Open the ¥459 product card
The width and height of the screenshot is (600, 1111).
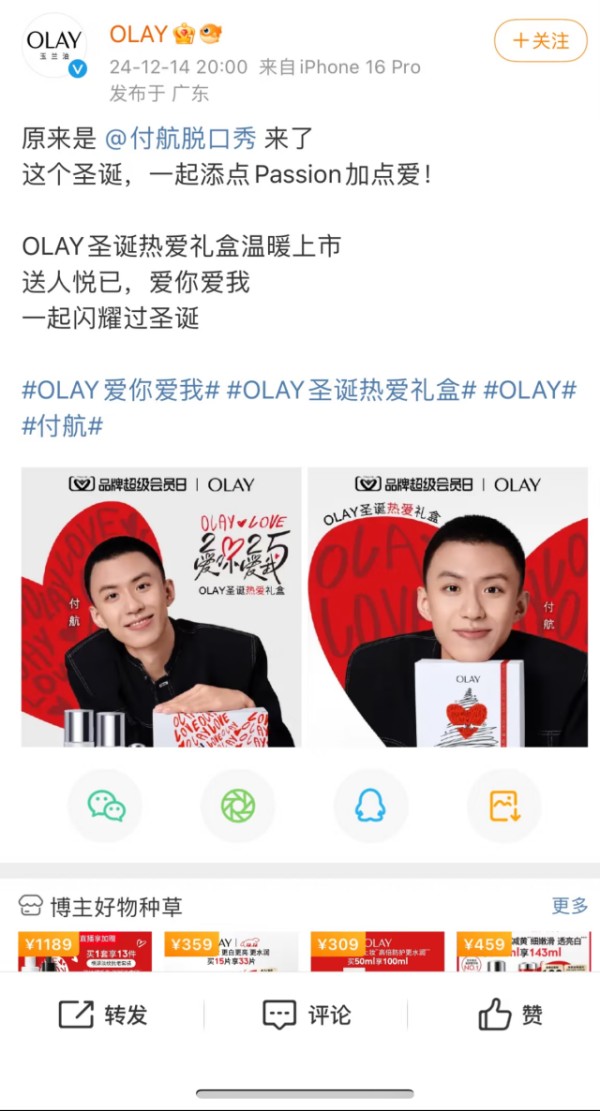[523, 951]
